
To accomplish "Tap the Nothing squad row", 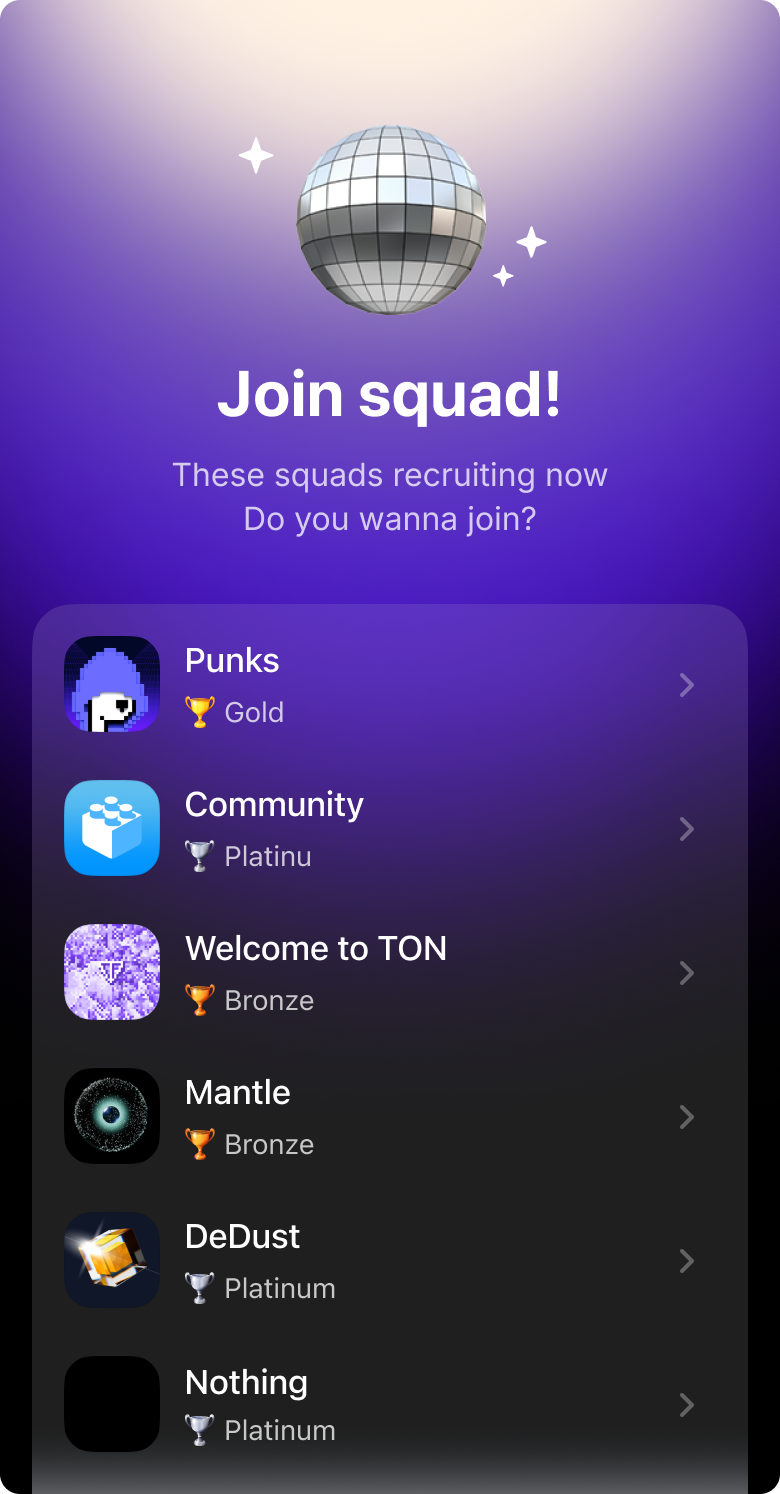I will click(x=390, y=1405).
